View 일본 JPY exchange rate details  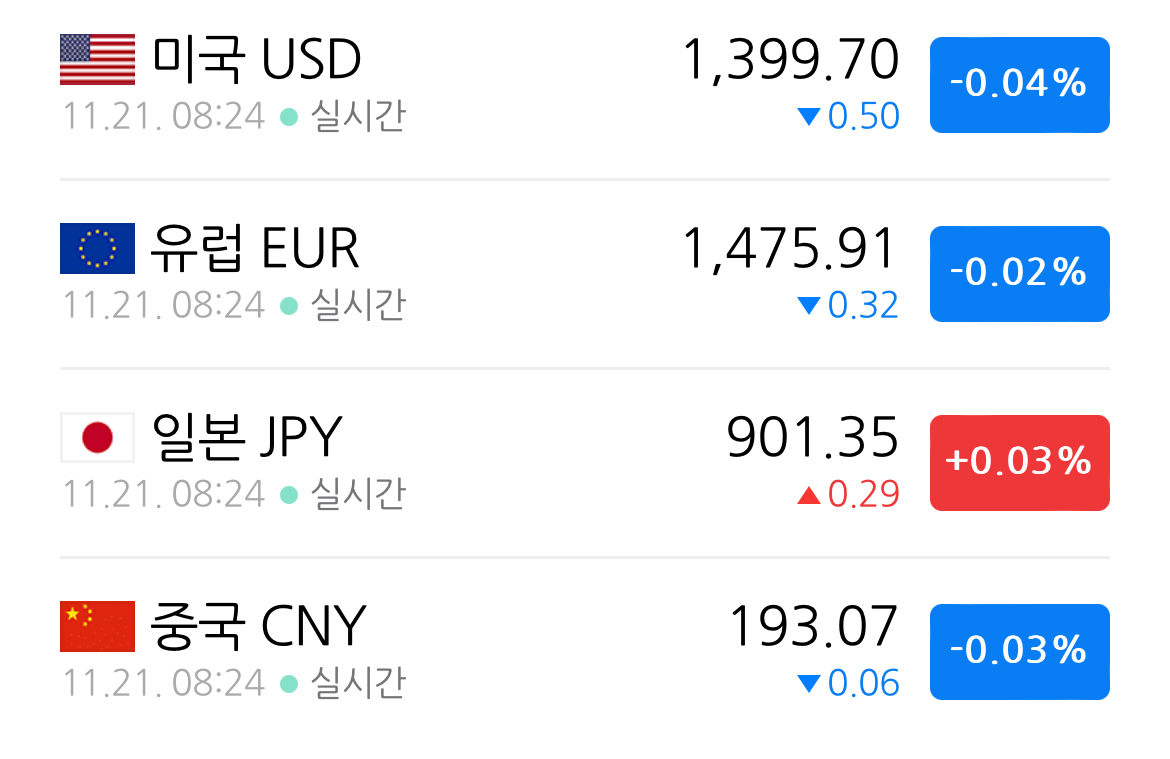(x=584, y=463)
